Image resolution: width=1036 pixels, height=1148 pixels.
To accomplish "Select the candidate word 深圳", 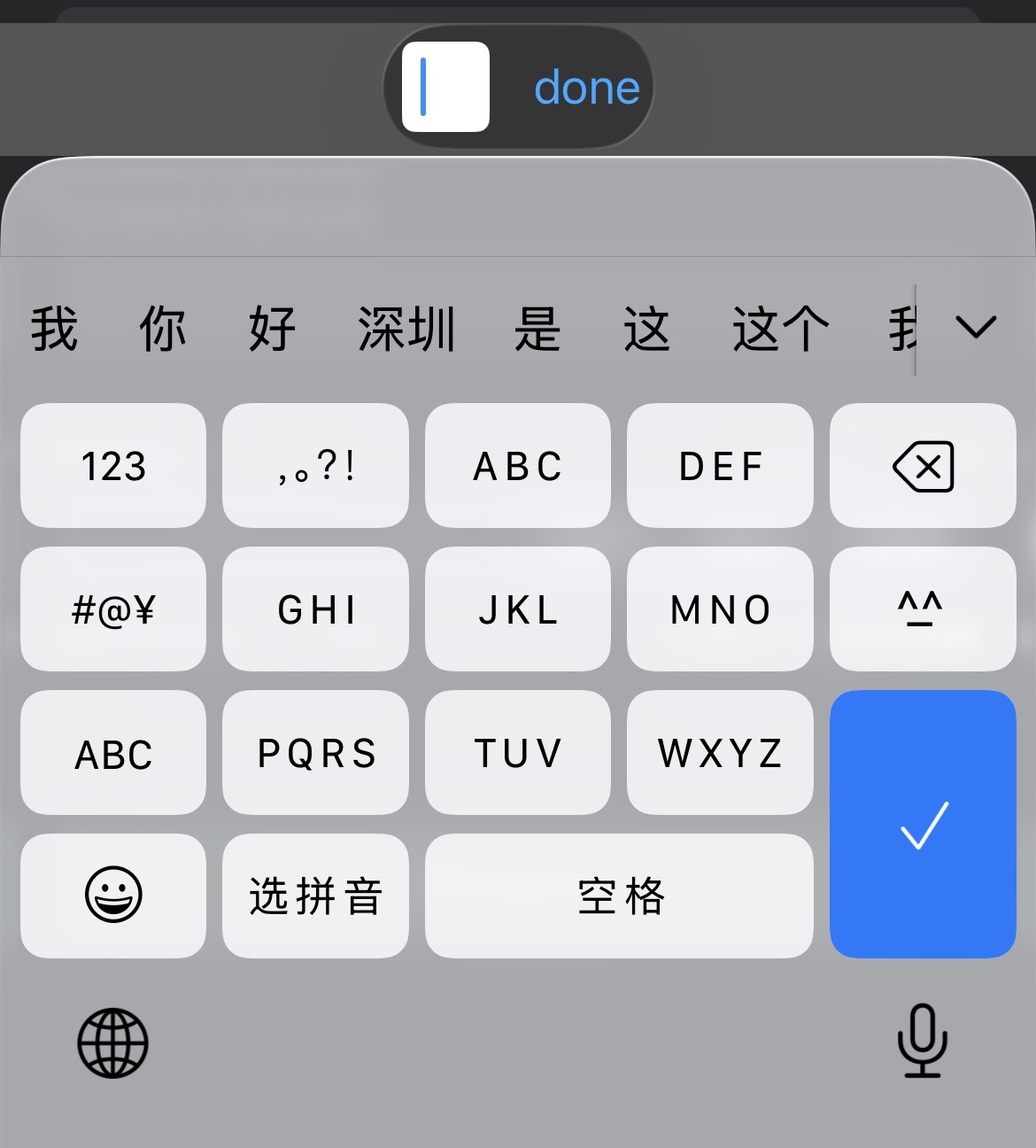I will click(406, 330).
